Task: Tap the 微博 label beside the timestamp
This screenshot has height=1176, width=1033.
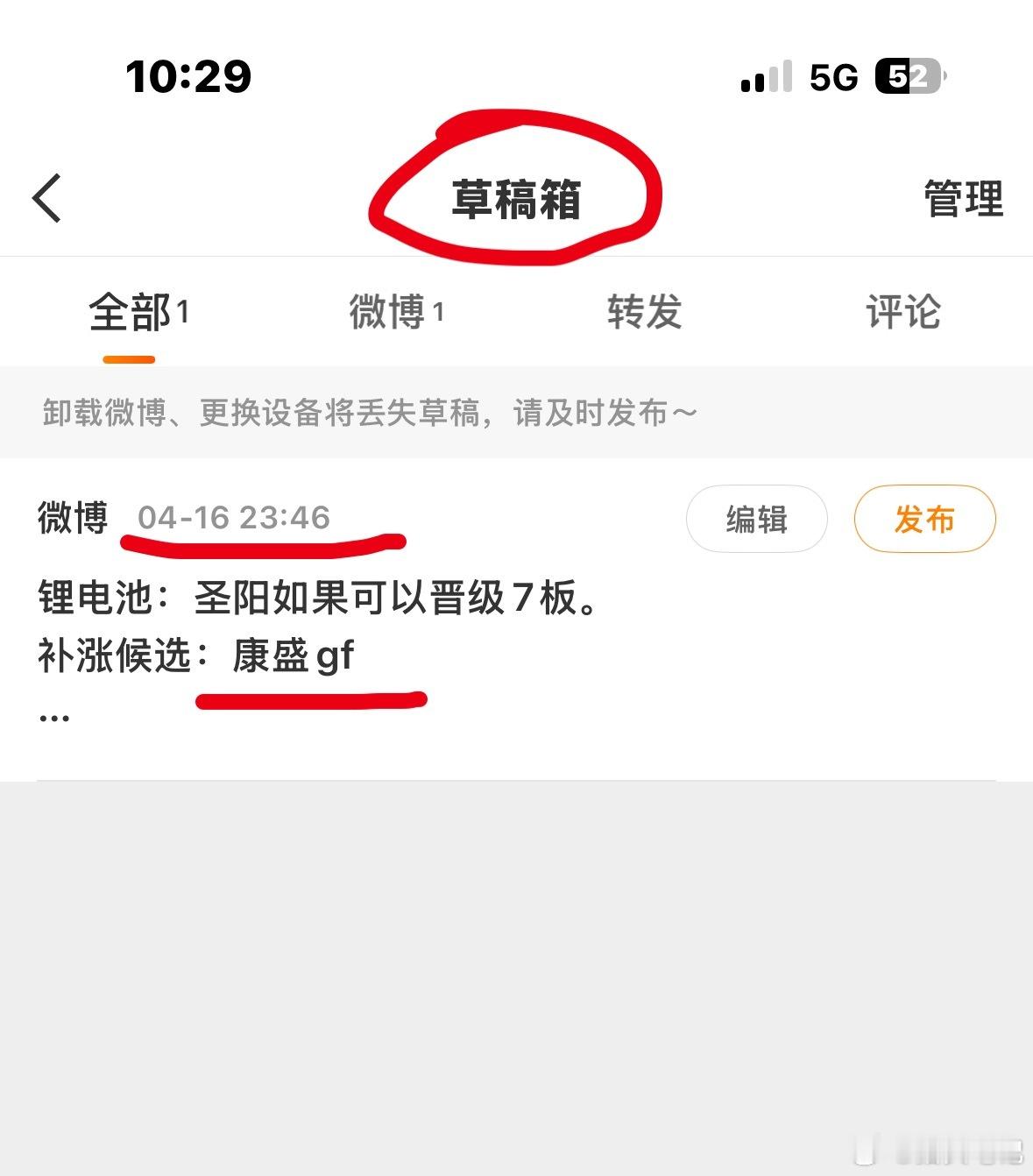Action: pos(74,518)
